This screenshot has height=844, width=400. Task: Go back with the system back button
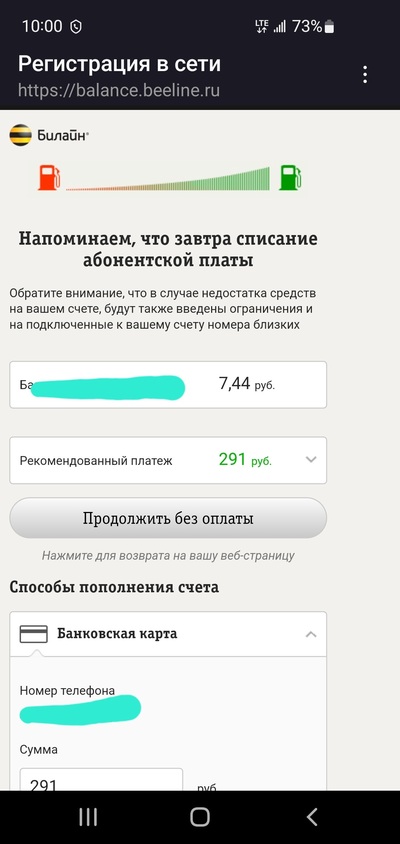point(312,817)
